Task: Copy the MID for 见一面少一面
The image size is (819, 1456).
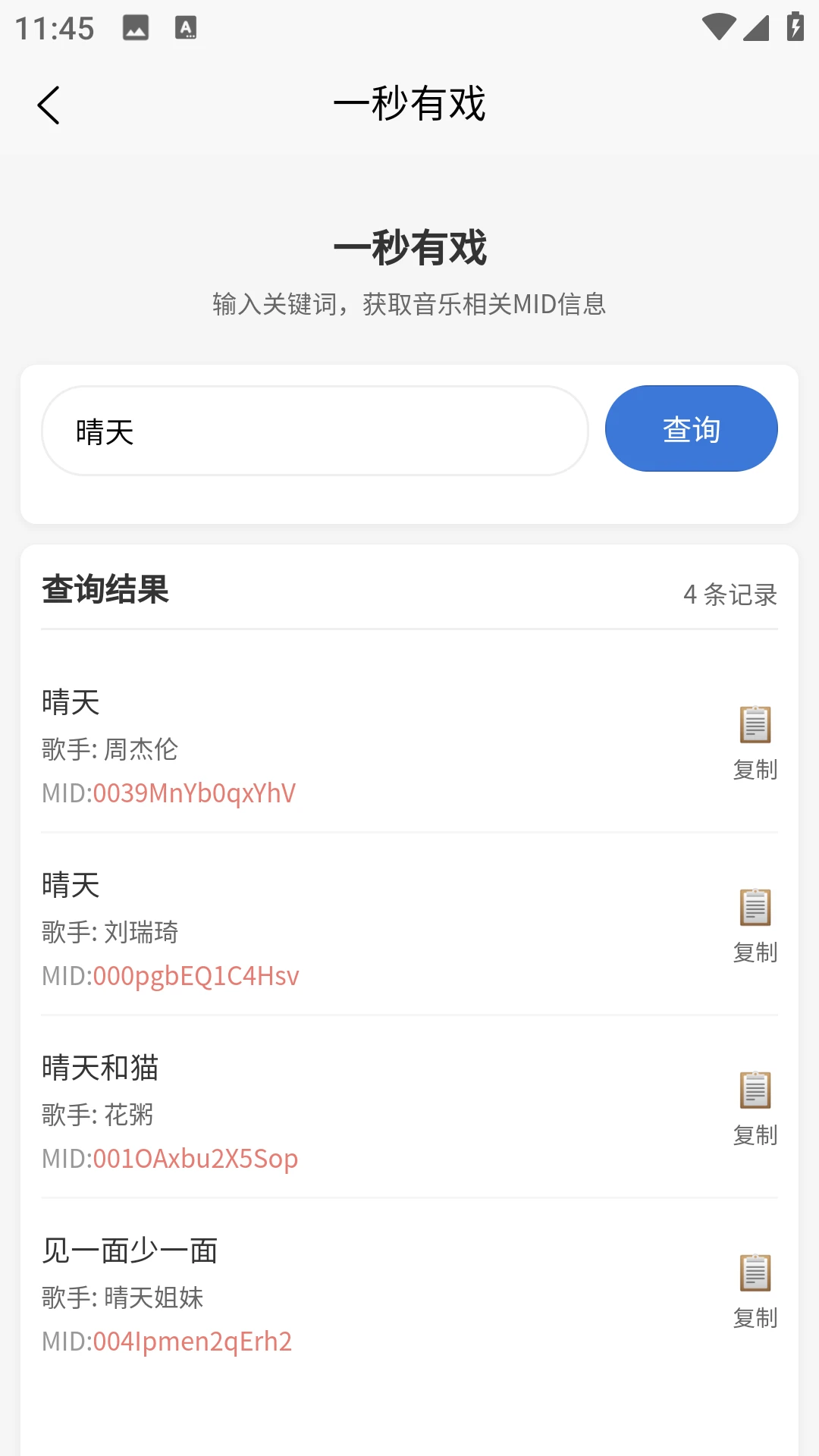Action: (x=755, y=1290)
